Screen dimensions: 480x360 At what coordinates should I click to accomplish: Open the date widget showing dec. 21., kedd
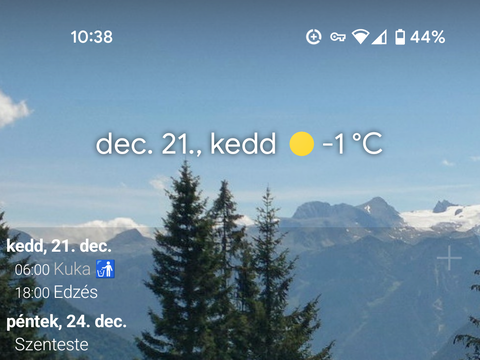click(x=186, y=144)
